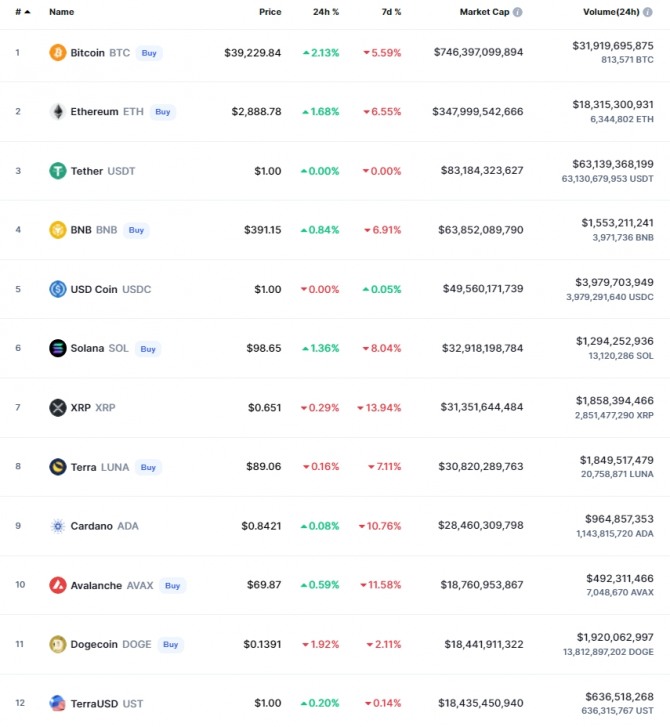670x727 pixels.
Task: Open USD Coin USDC details
Action: tap(93, 289)
